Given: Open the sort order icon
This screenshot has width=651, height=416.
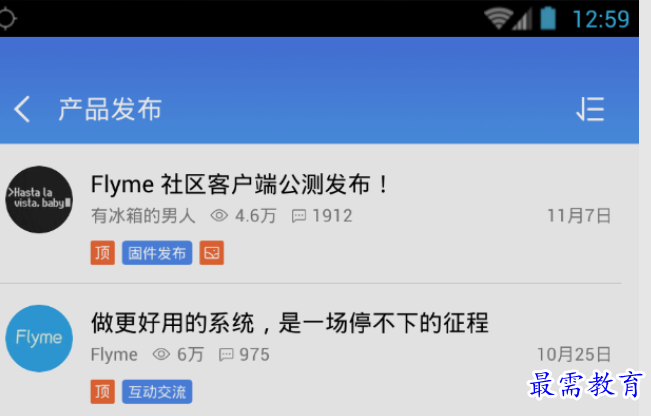Looking at the screenshot, I should pyautogui.click(x=591, y=109).
